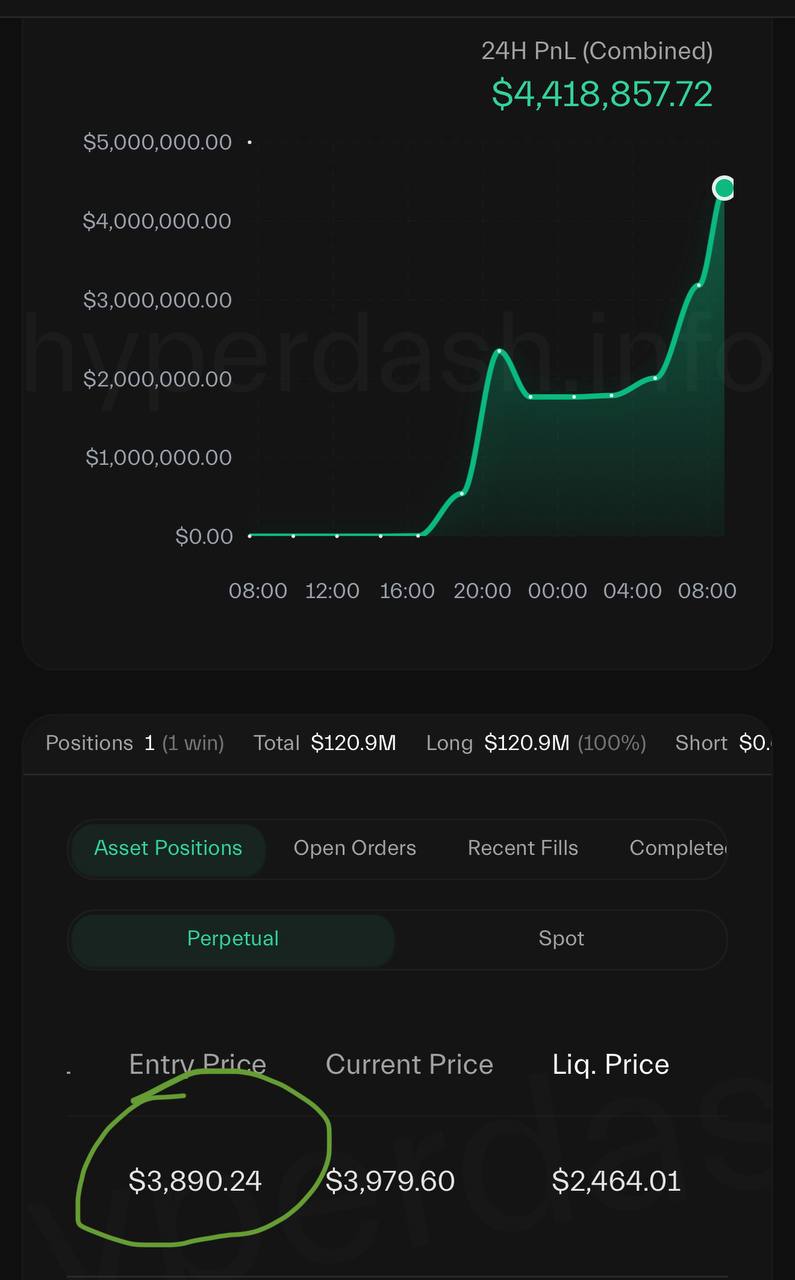
Task: Switch to Spot positions
Action: pos(560,938)
